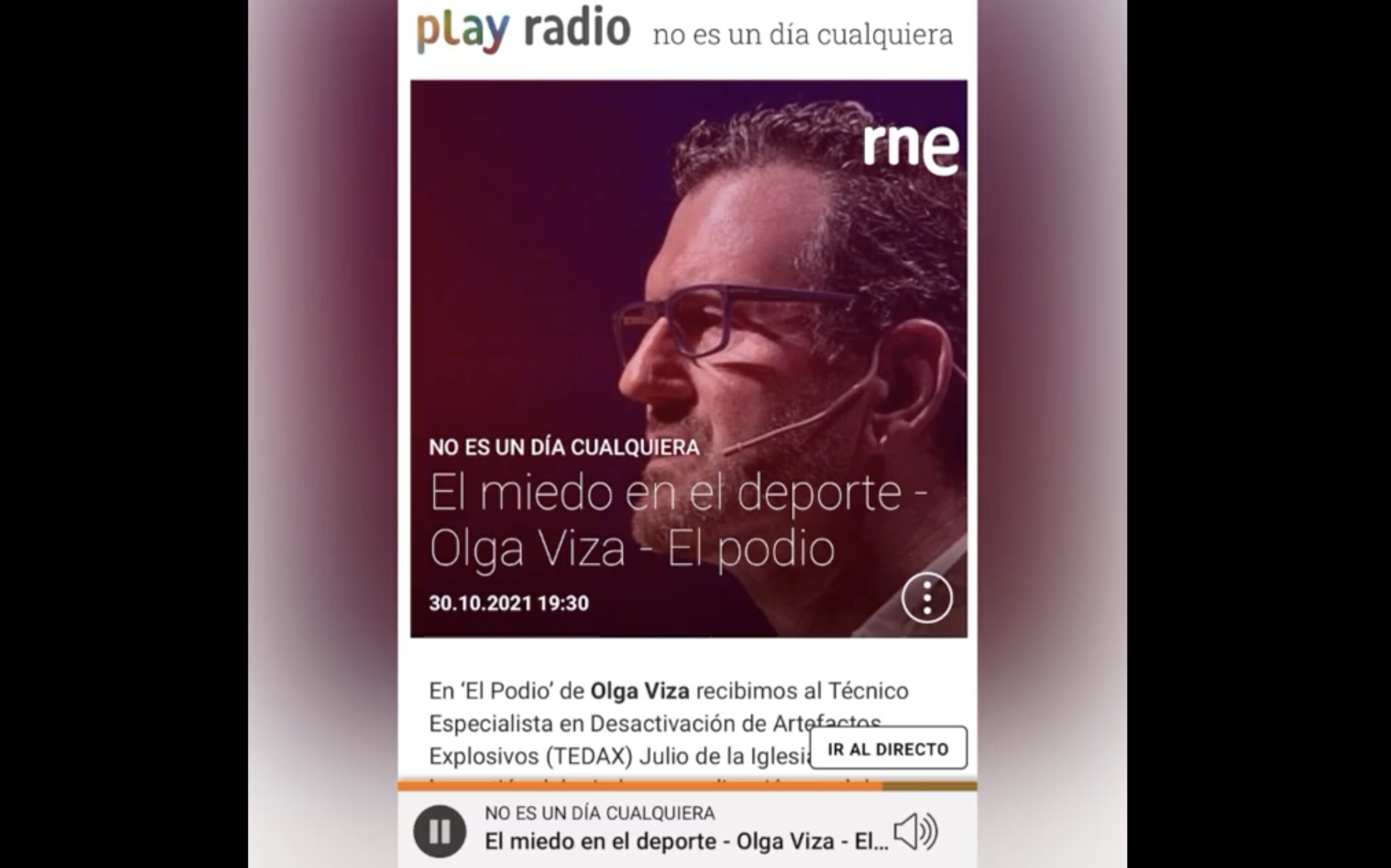Seek along the orange playback progress bar
This screenshot has height=868, width=1391.
tap(687, 786)
